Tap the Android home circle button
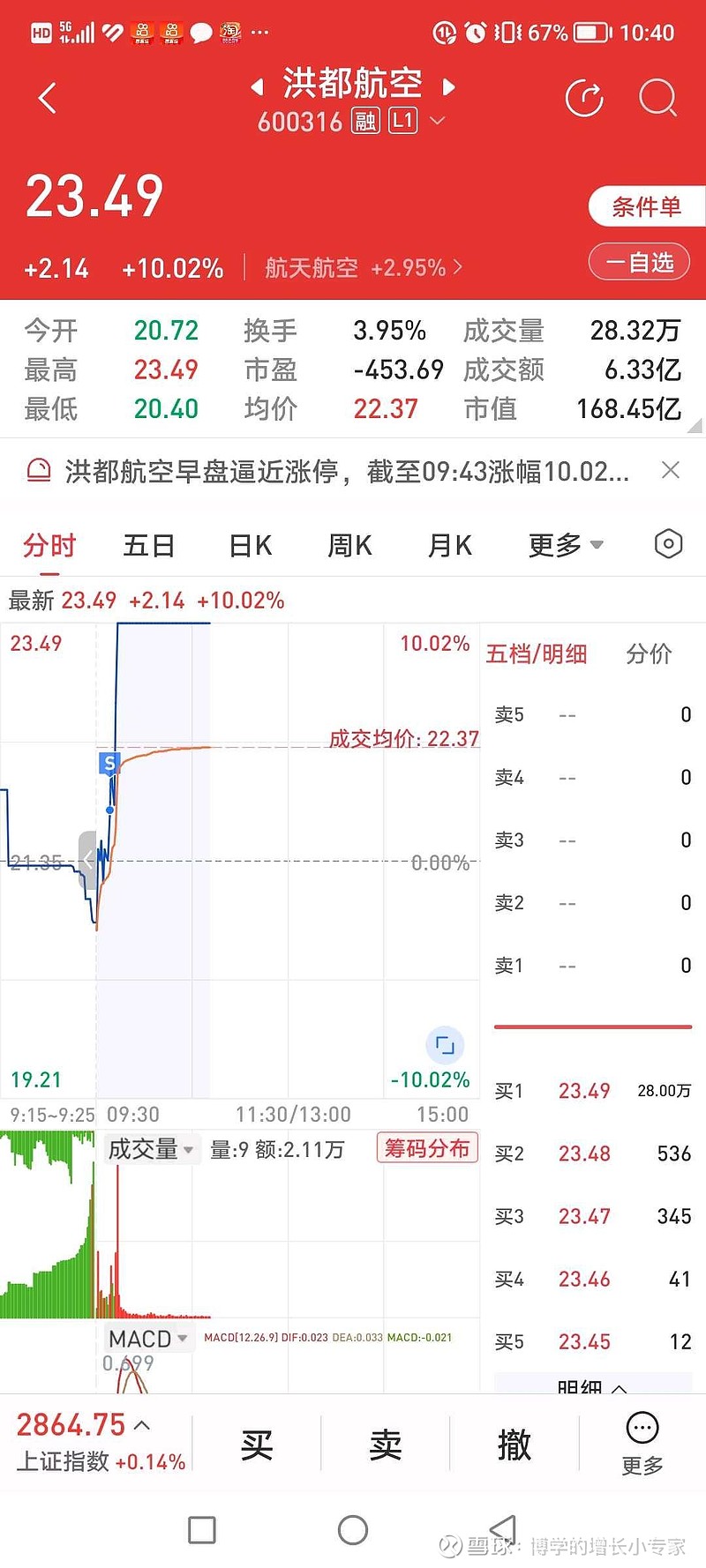This screenshot has height=1568, width=706. [x=353, y=1527]
